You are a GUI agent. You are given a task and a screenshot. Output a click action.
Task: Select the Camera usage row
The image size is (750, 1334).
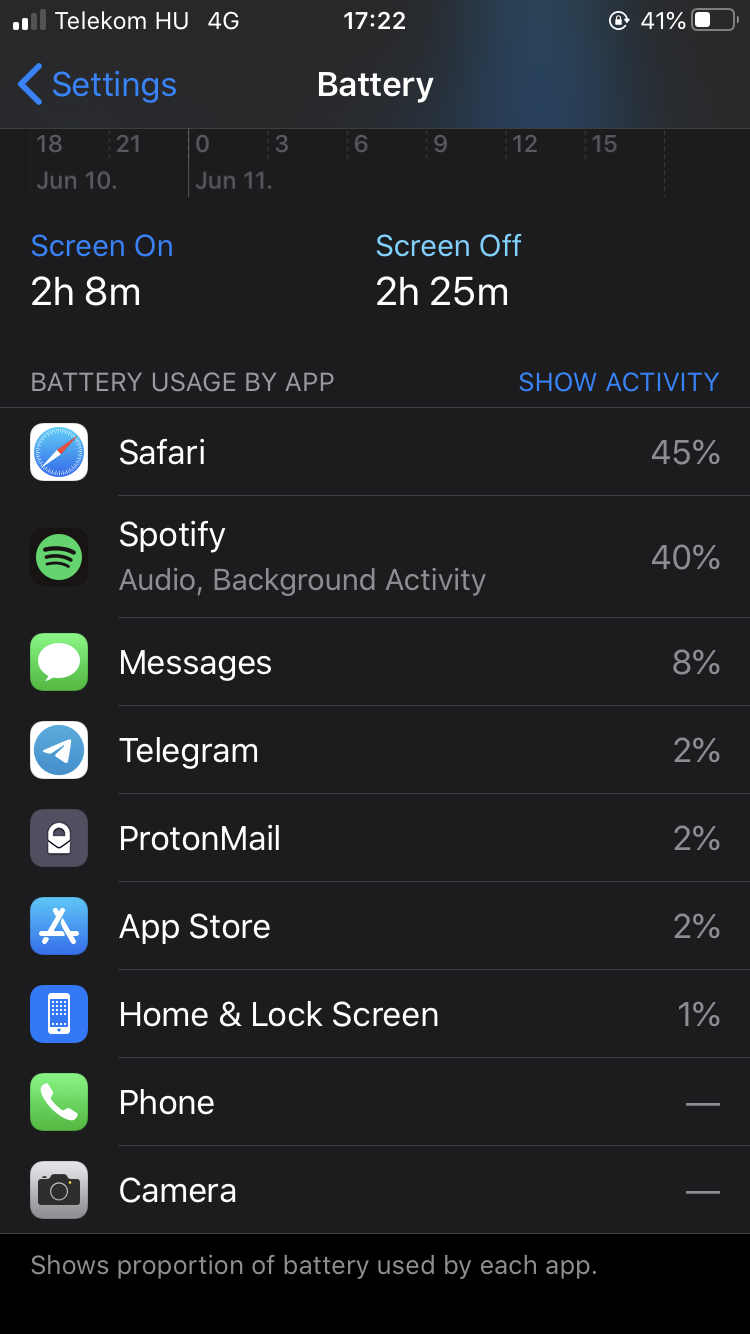(x=375, y=1190)
